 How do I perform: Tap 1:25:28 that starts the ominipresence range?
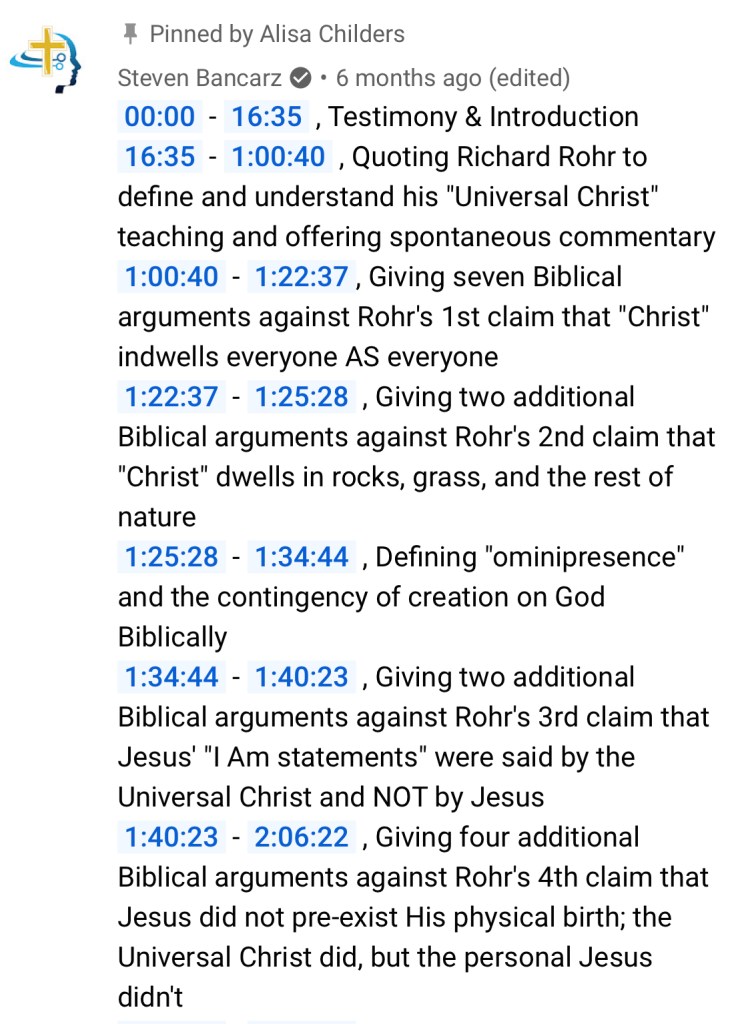point(171,557)
